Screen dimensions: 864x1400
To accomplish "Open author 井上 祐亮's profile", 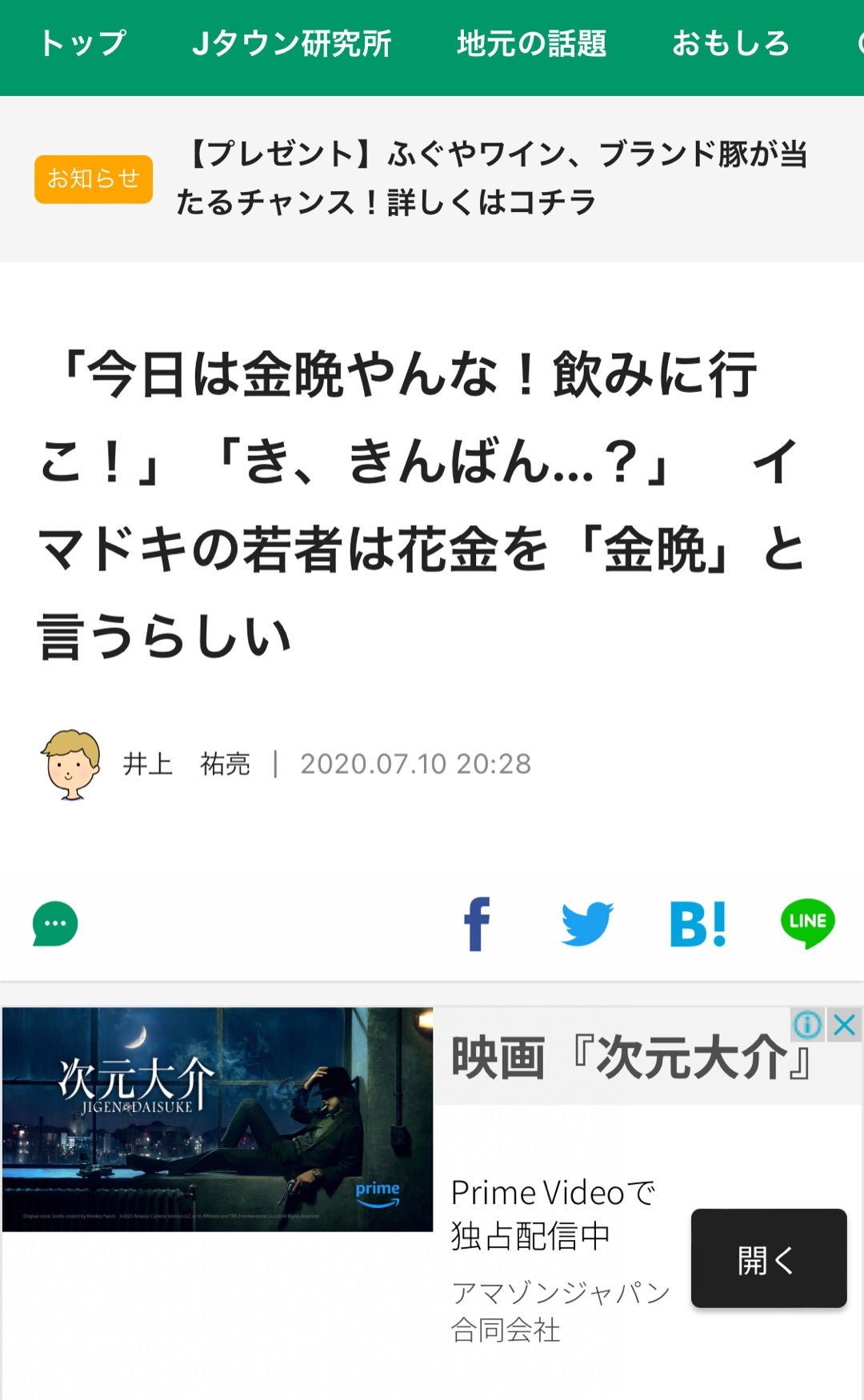I will point(186,764).
